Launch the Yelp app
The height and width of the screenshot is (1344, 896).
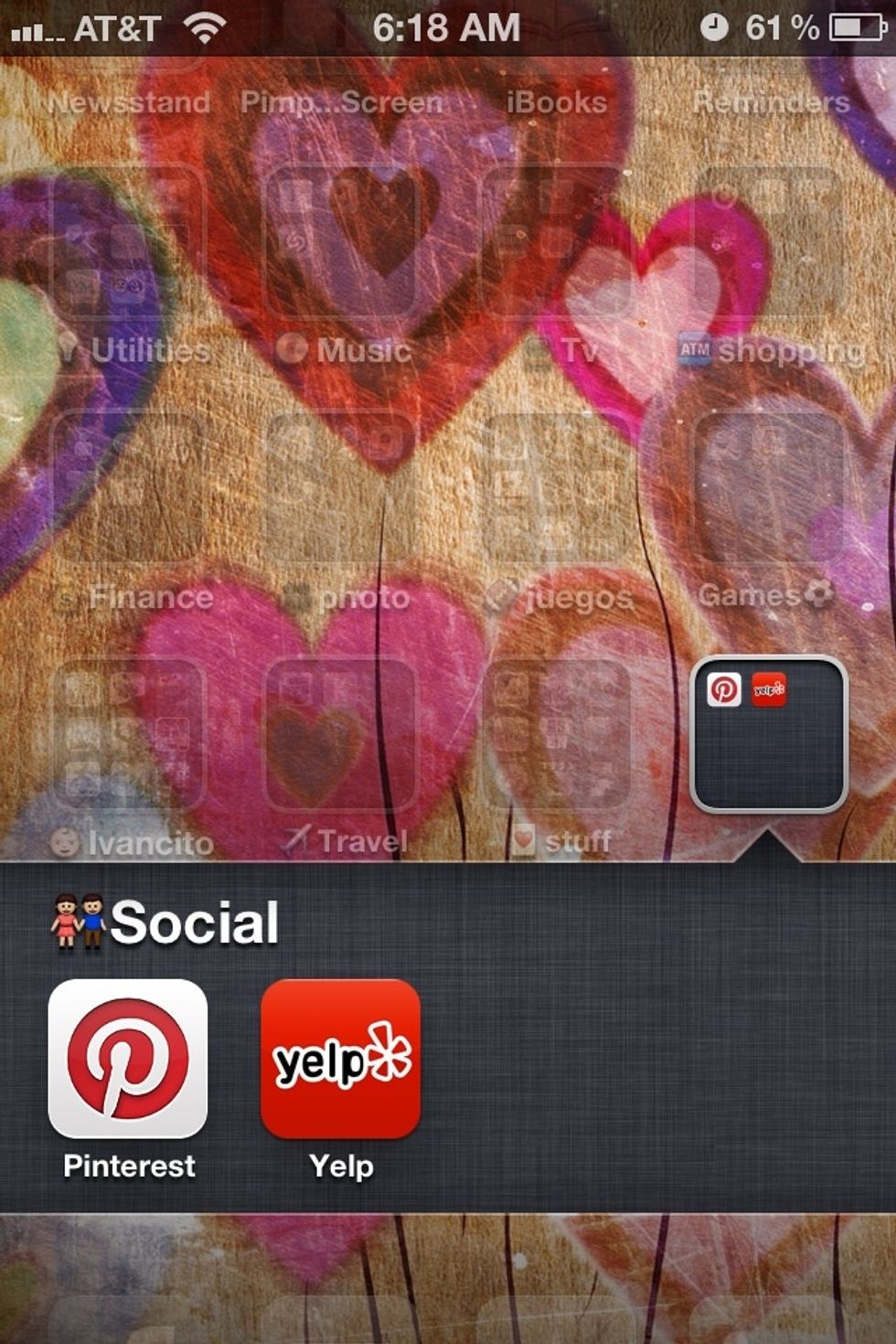click(340, 1059)
